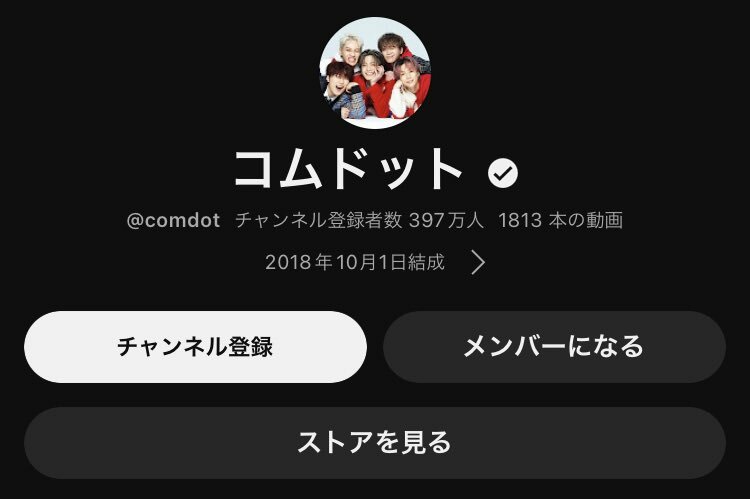Screen dimensions: 750x499
Task: Expand channel details chevron next to 2018年10月1日結成
Action: pyautogui.click(x=478, y=263)
